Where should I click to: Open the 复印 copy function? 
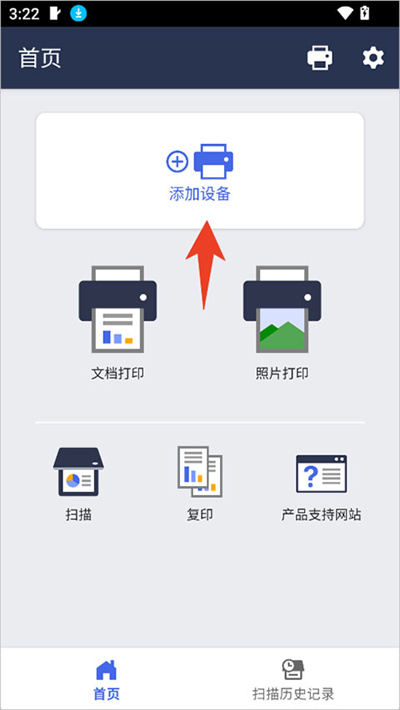[x=200, y=484]
